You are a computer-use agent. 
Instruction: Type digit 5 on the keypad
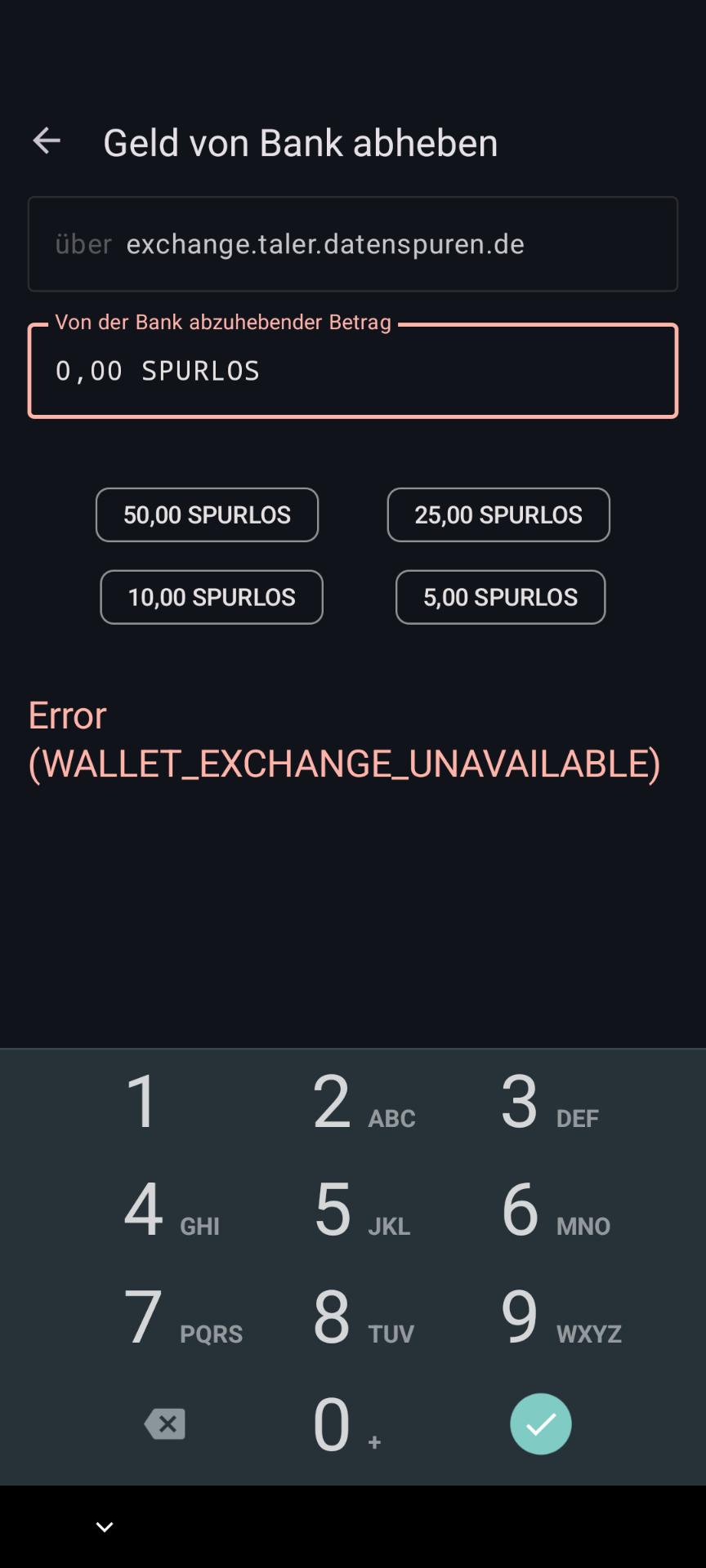(x=333, y=1209)
